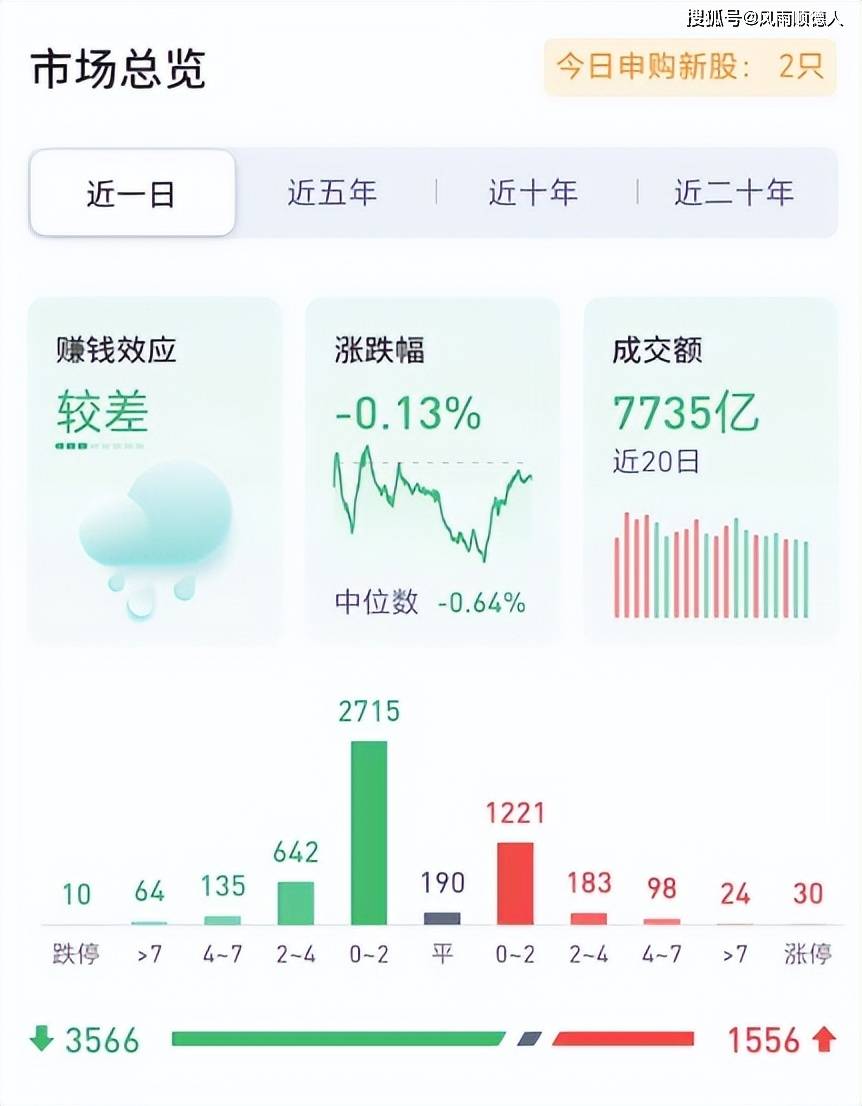Image resolution: width=862 pixels, height=1106 pixels.
Task: Select the 近一日 tab
Action: 132,193
